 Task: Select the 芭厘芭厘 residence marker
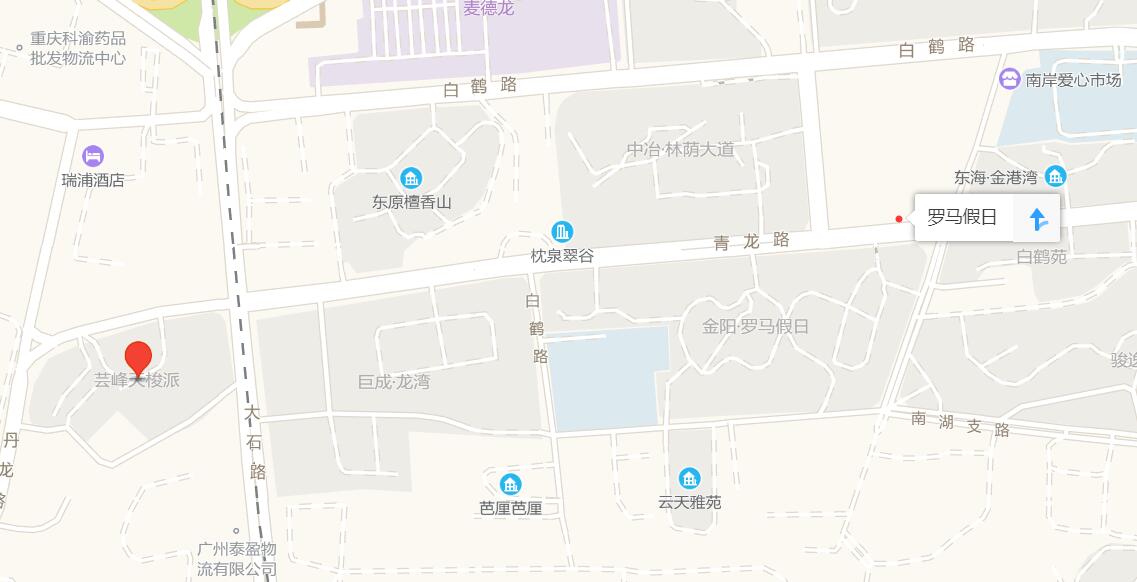point(511,485)
